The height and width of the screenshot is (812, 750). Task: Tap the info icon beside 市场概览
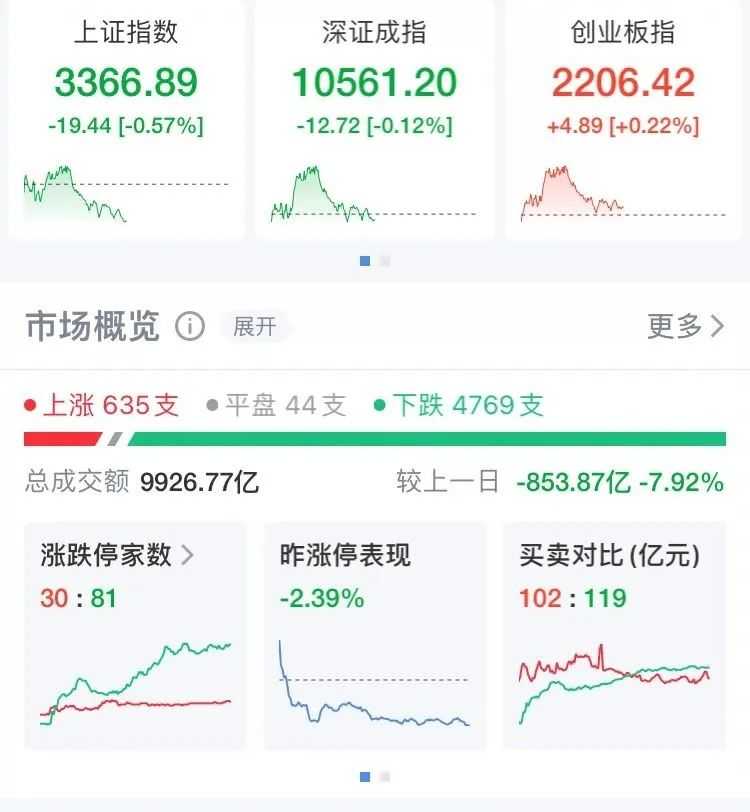[x=190, y=326]
